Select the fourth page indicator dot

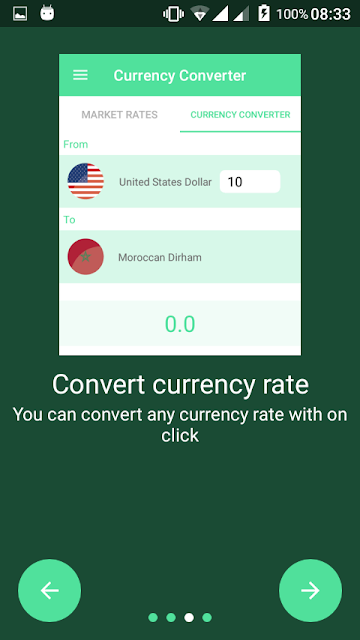click(x=207, y=617)
